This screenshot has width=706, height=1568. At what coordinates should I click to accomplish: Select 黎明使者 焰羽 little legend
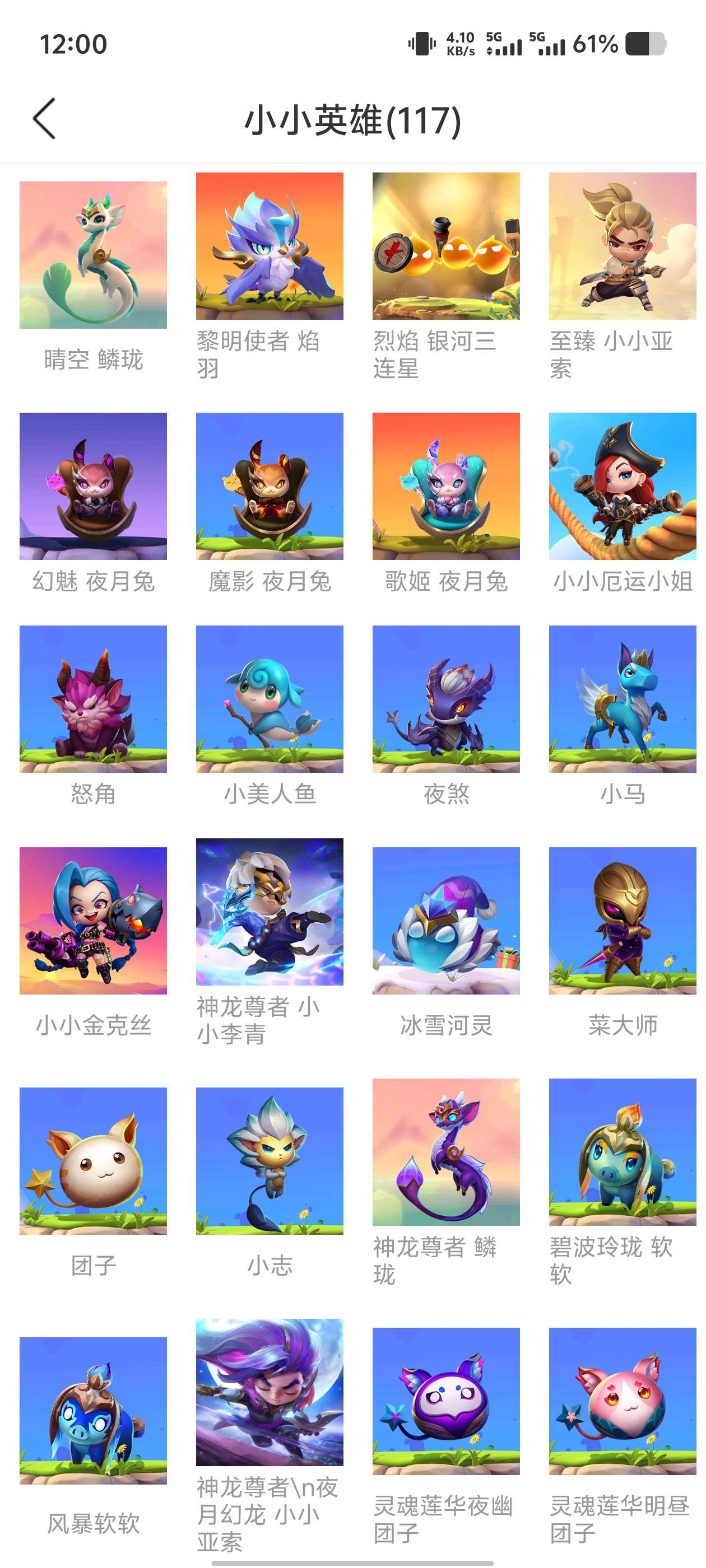pyautogui.click(x=270, y=246)
